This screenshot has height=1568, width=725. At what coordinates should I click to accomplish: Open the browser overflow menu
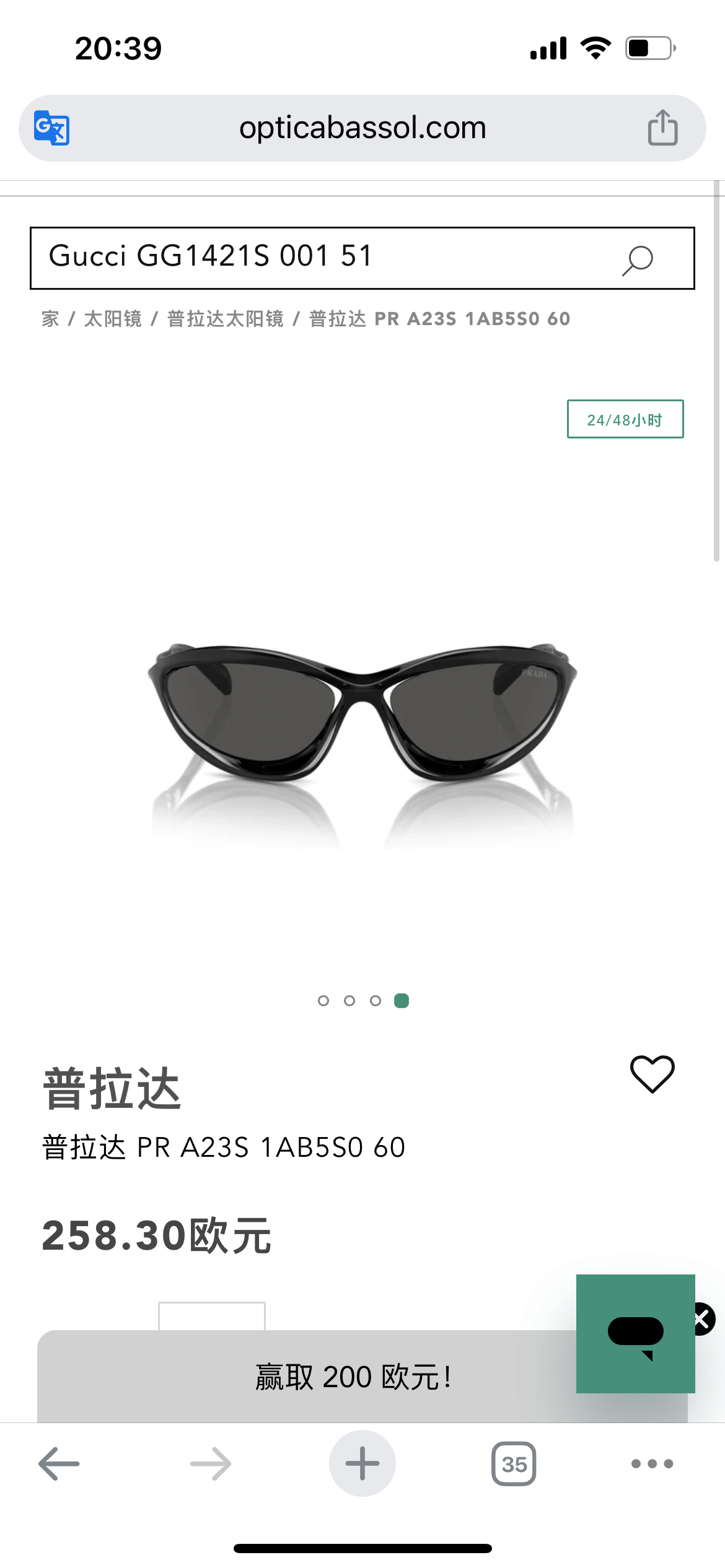(x=652, y=1464)
